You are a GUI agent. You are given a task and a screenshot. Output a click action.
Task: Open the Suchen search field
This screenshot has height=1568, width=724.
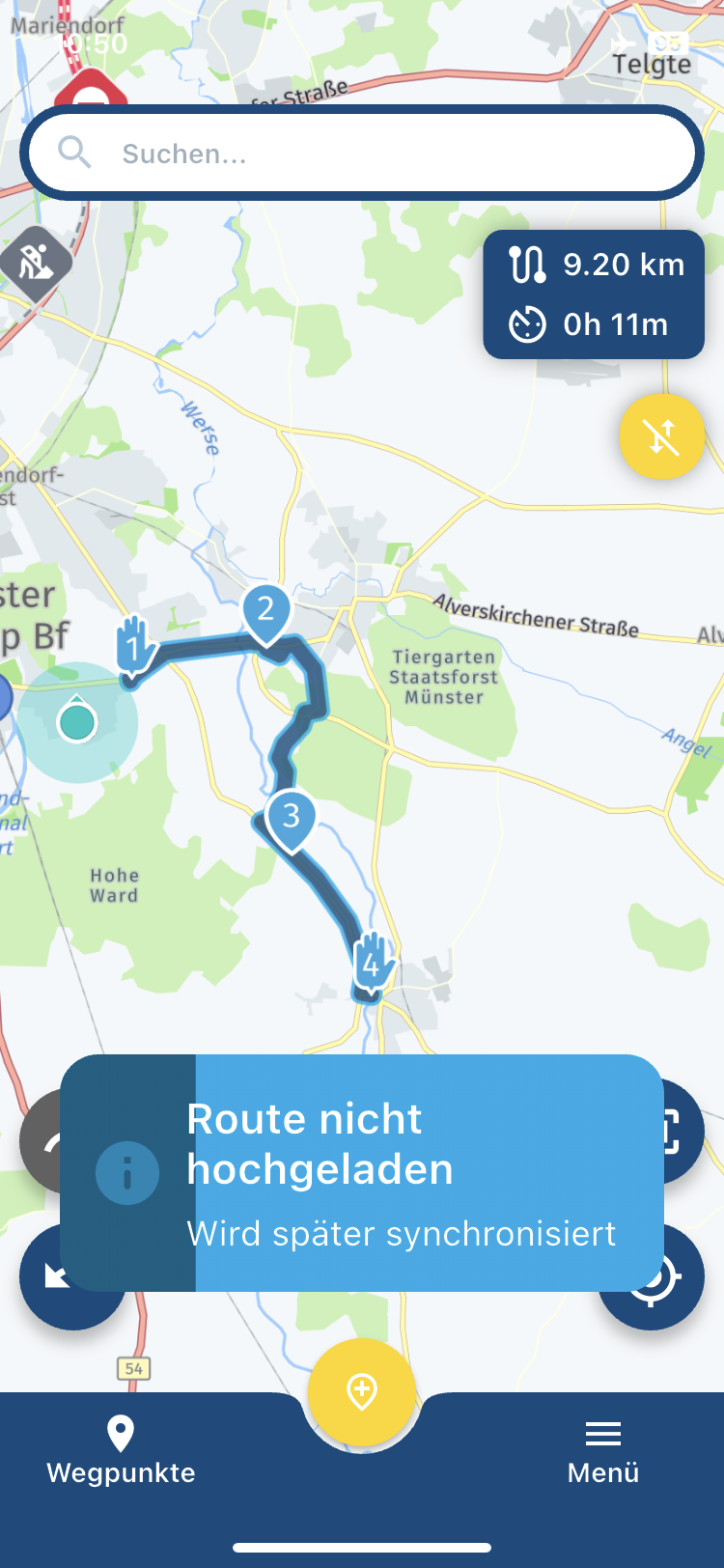coord(362,154)
